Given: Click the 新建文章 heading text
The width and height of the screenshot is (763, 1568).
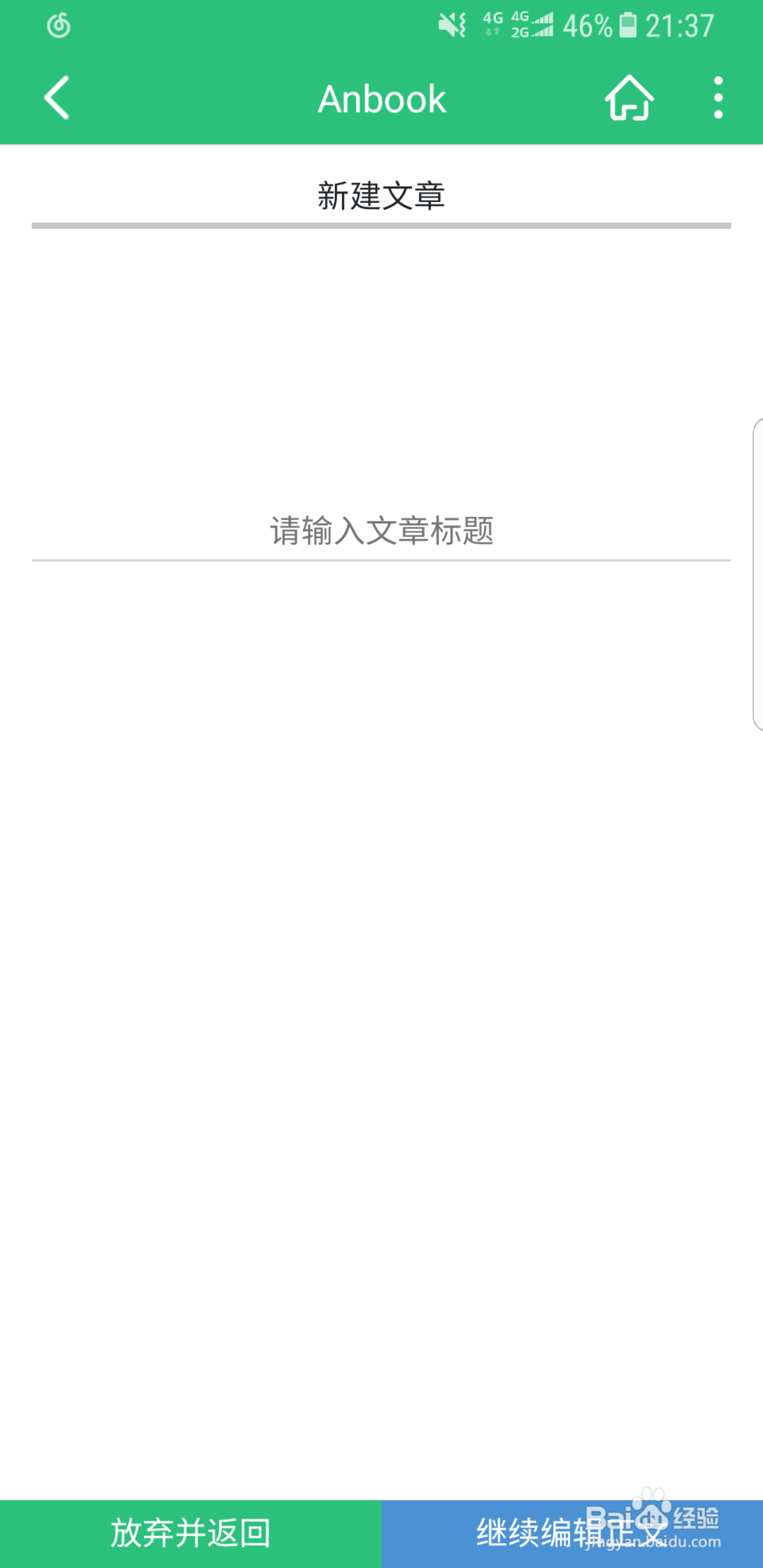Looking at the screenshot, I should tap(381, 194).
